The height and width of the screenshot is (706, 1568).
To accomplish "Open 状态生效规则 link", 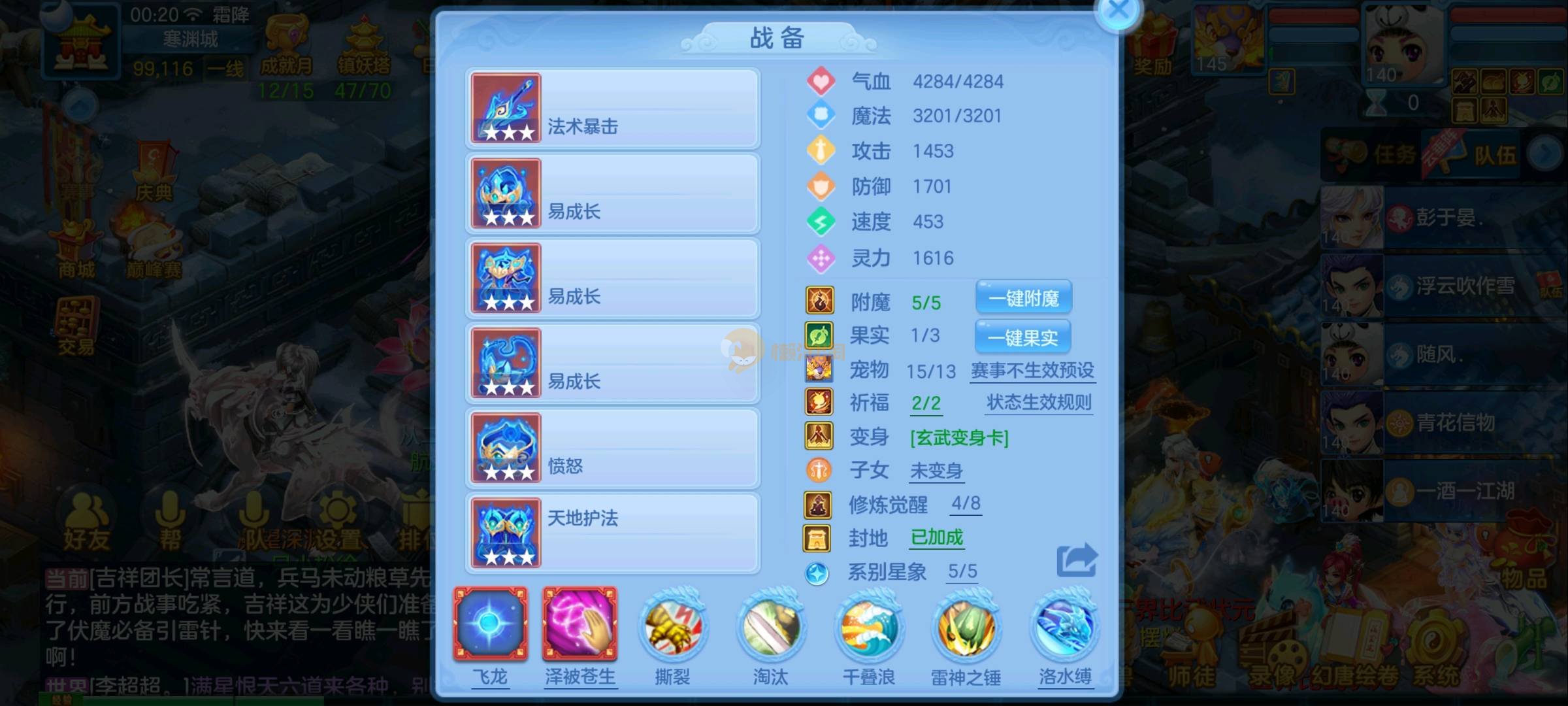I will [x=1039, y=403].
